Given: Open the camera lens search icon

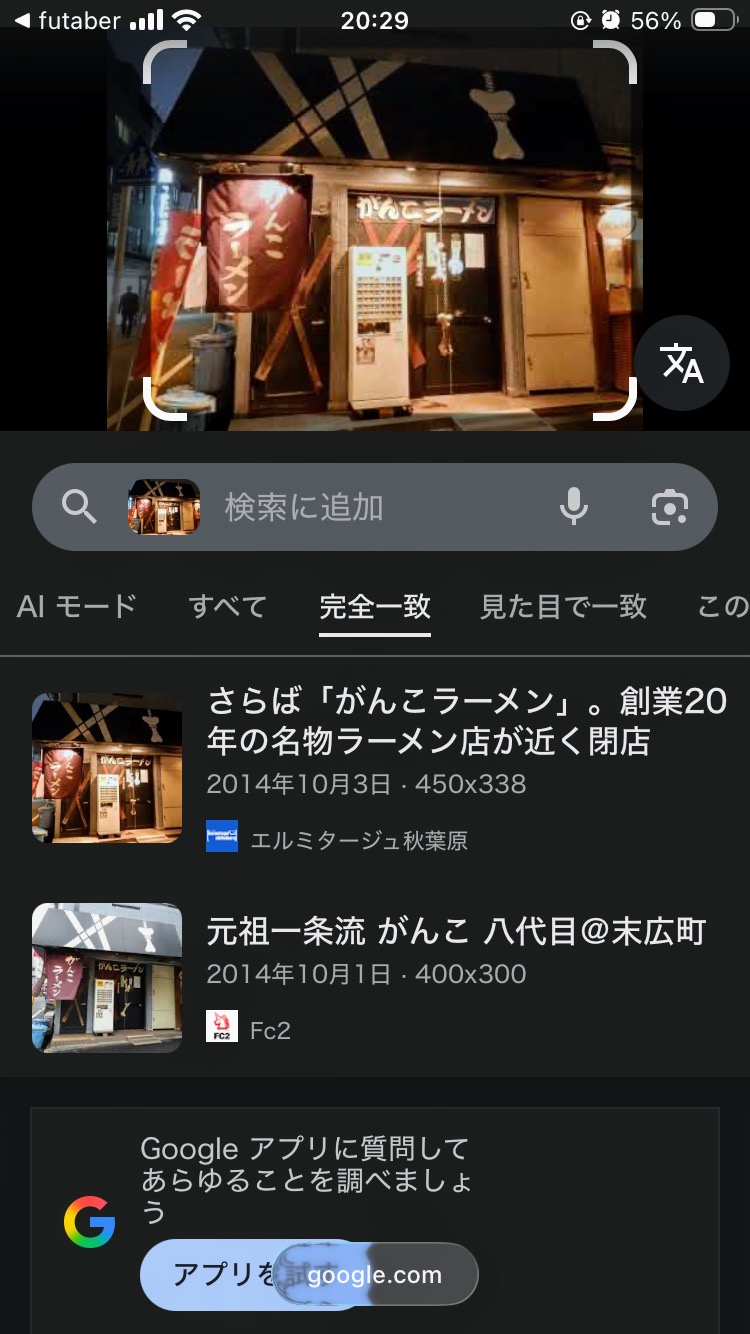Looking at the screenshot, I should point(669,507).
